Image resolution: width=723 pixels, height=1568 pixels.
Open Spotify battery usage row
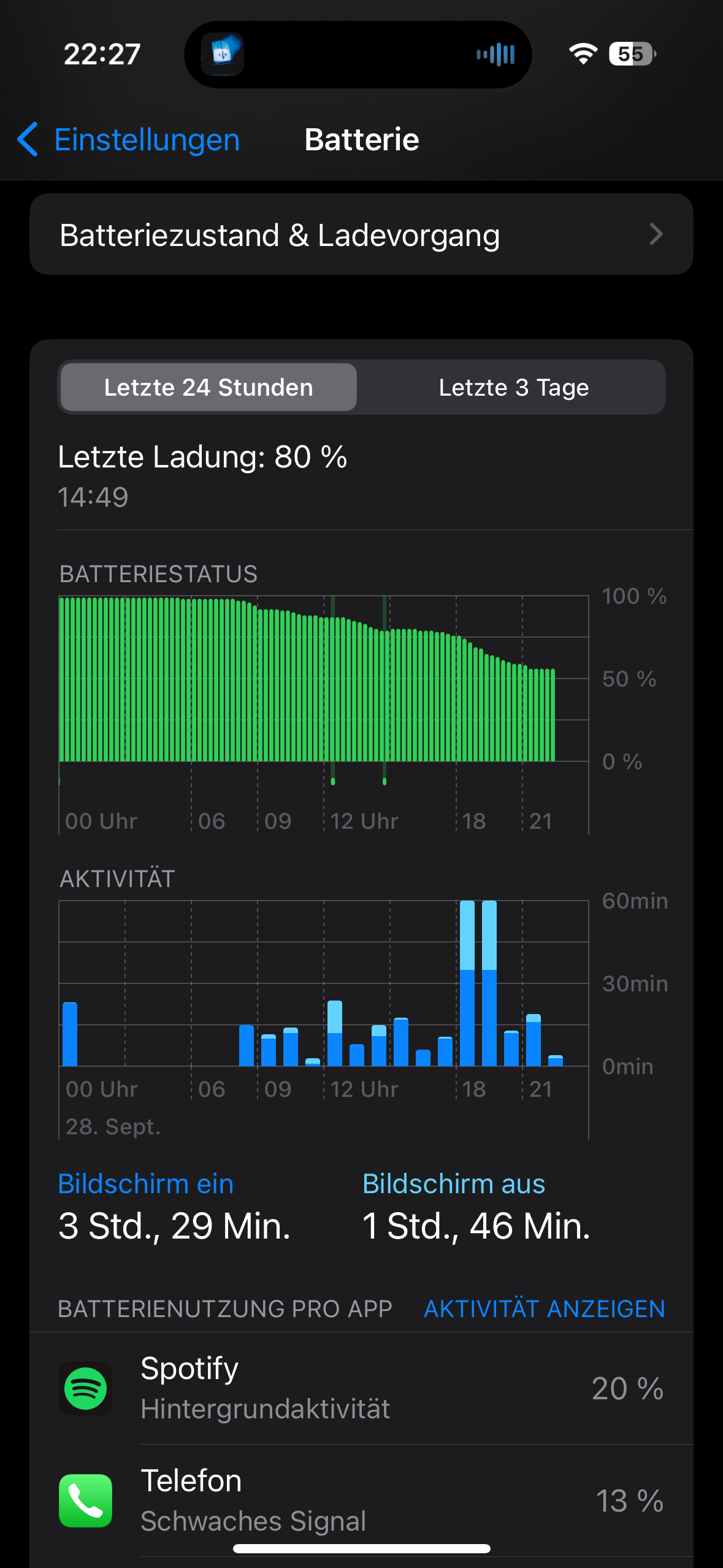pos(361,1388)
